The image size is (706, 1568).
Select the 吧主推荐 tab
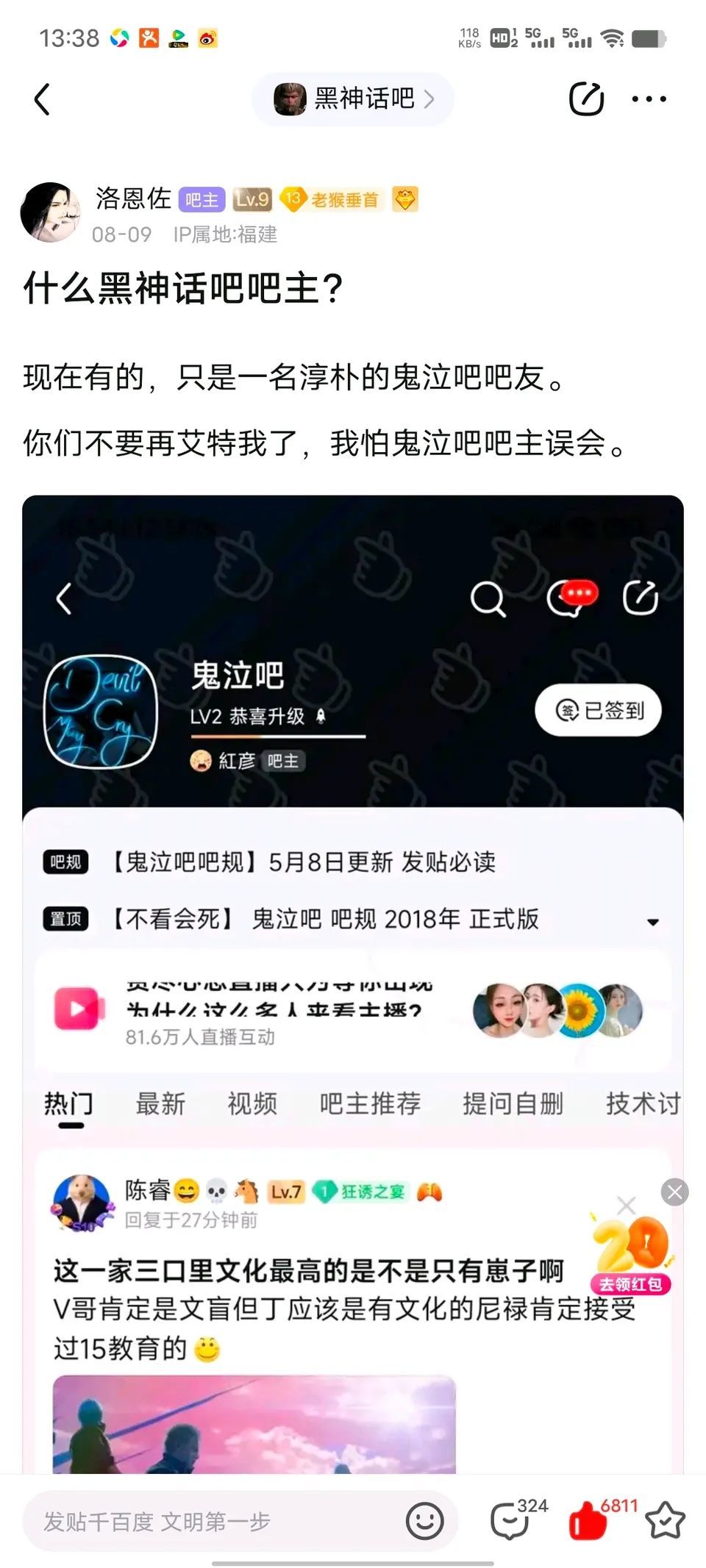click(370, 1104)
